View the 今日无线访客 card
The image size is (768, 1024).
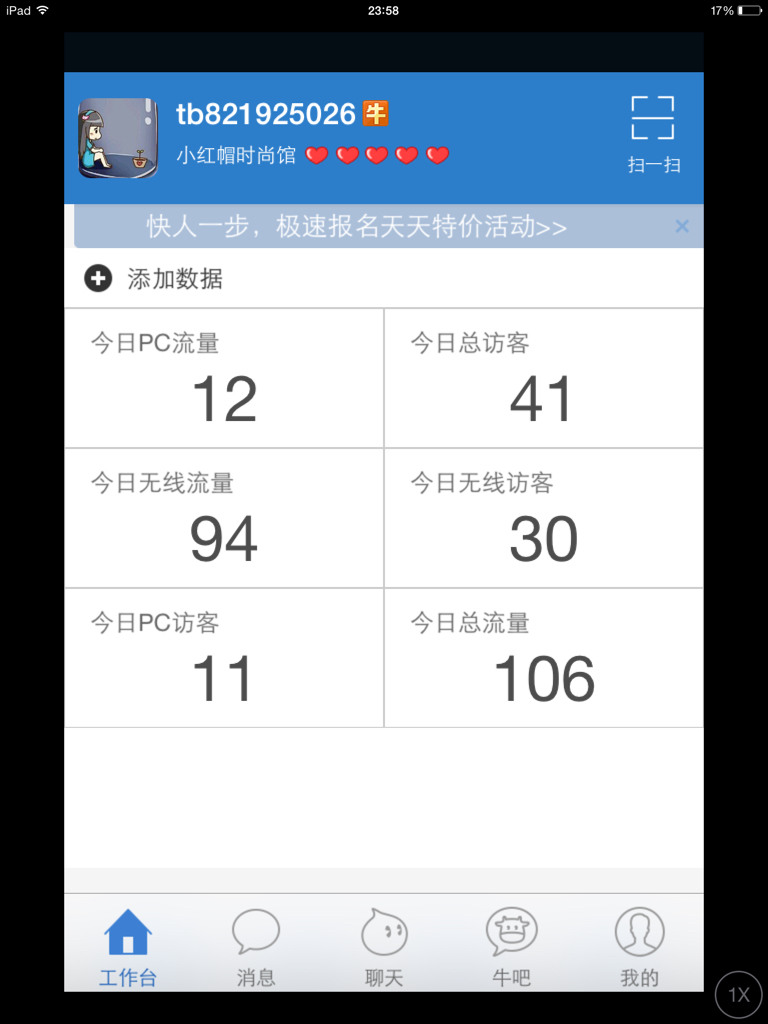point(543,518)
